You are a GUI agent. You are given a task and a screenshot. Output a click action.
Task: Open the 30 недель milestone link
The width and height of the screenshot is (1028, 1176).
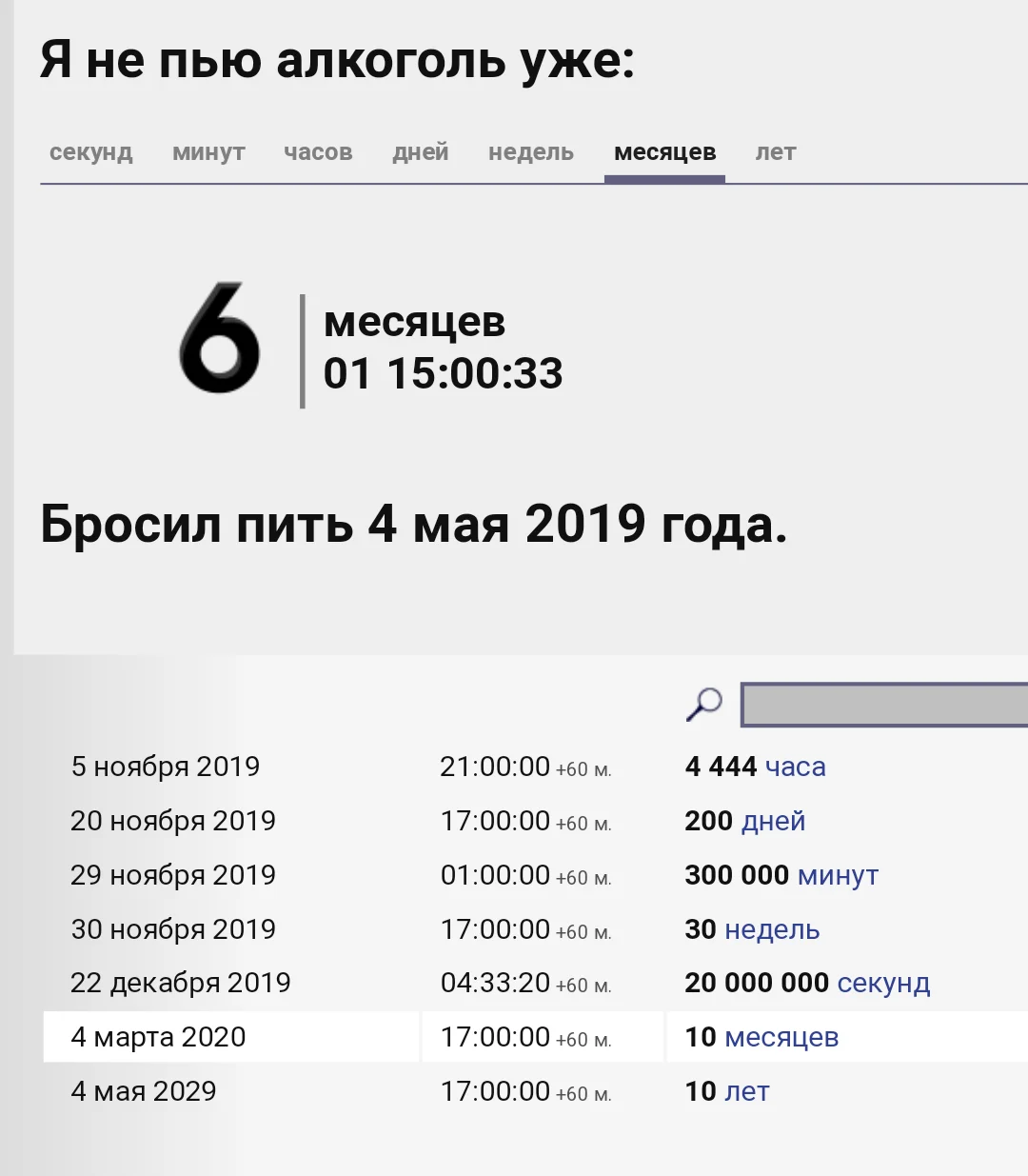(752, 929)
